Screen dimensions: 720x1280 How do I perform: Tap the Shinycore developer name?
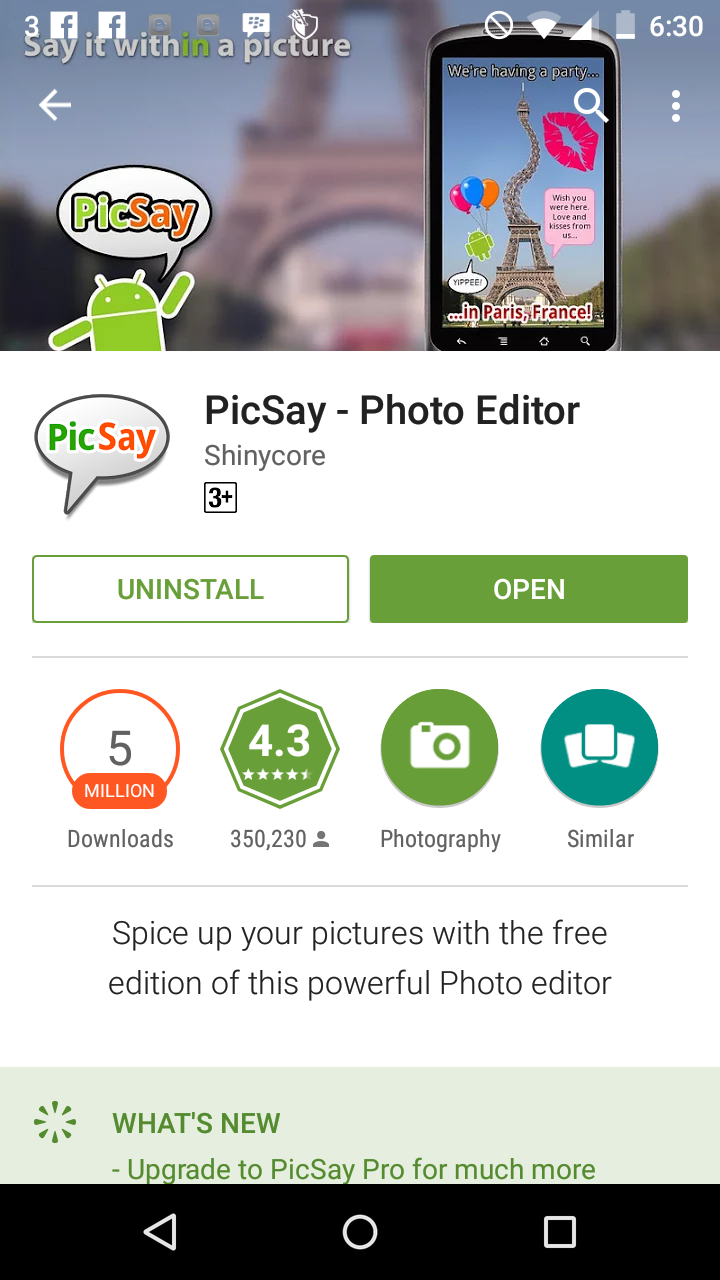pos(265,456)
